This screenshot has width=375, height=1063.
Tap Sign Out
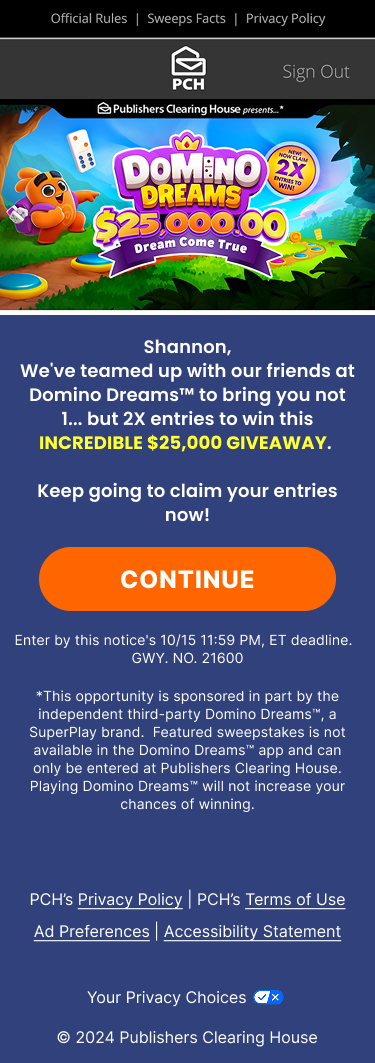(316, 71)
